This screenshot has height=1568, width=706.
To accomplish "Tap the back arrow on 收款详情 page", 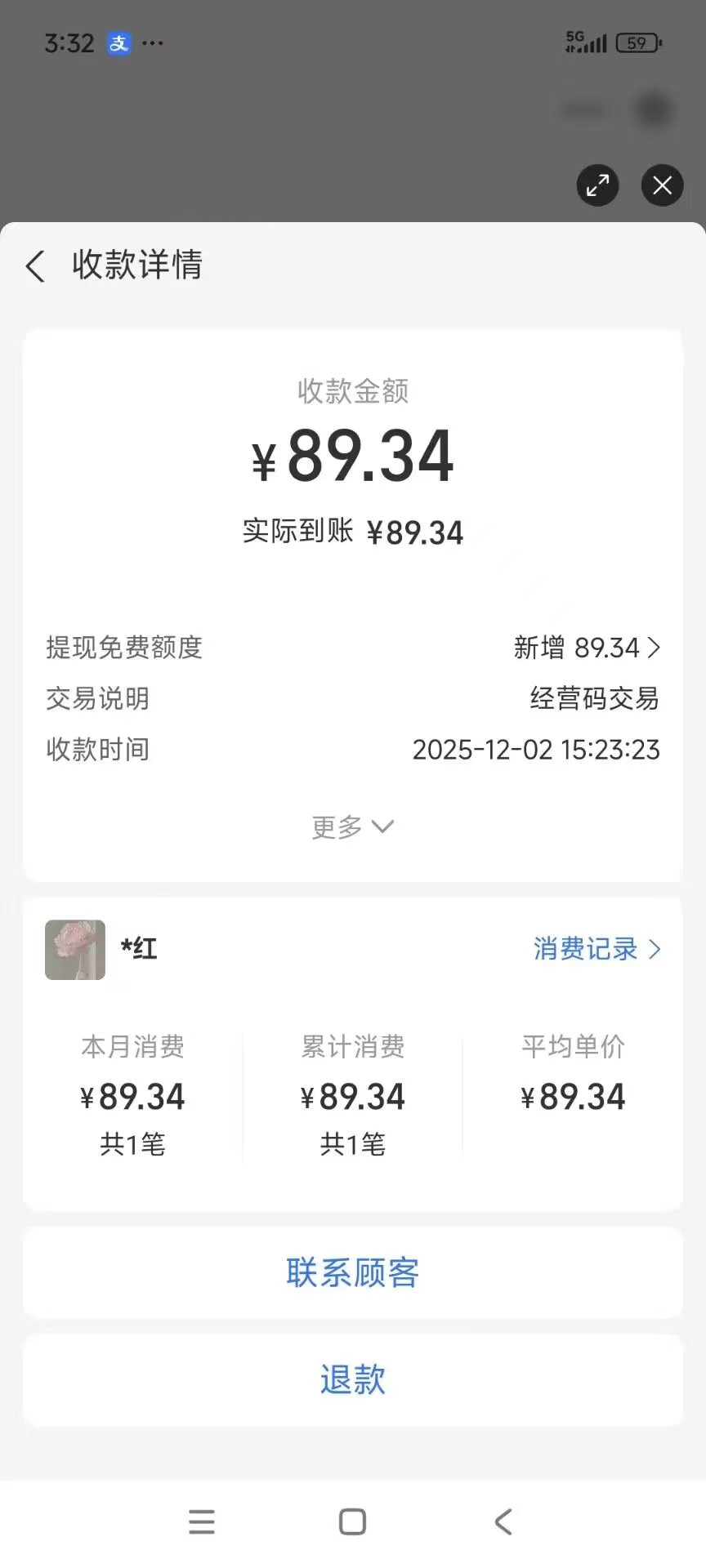I will pyautogui.click(x=34, y=266).
